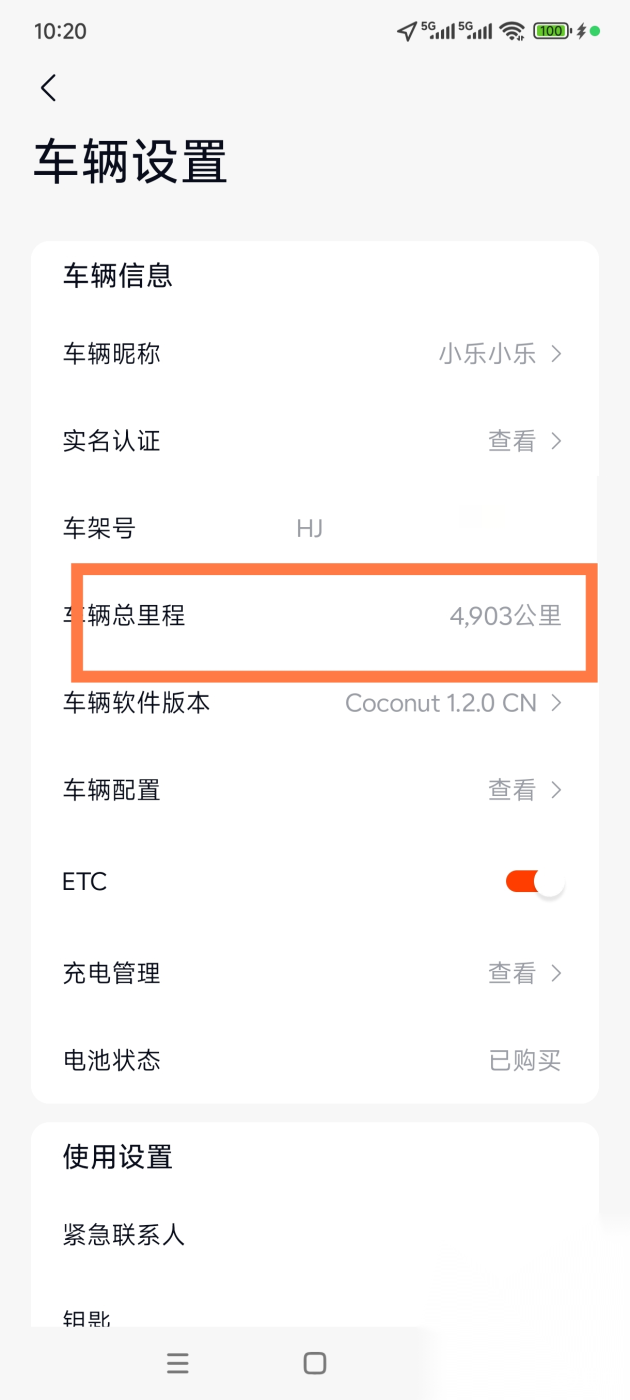Open 车辆软件版本 Coconut 1.2.0 CN
This screenshot has height=1400, width=630.
(x=314, y=703)
